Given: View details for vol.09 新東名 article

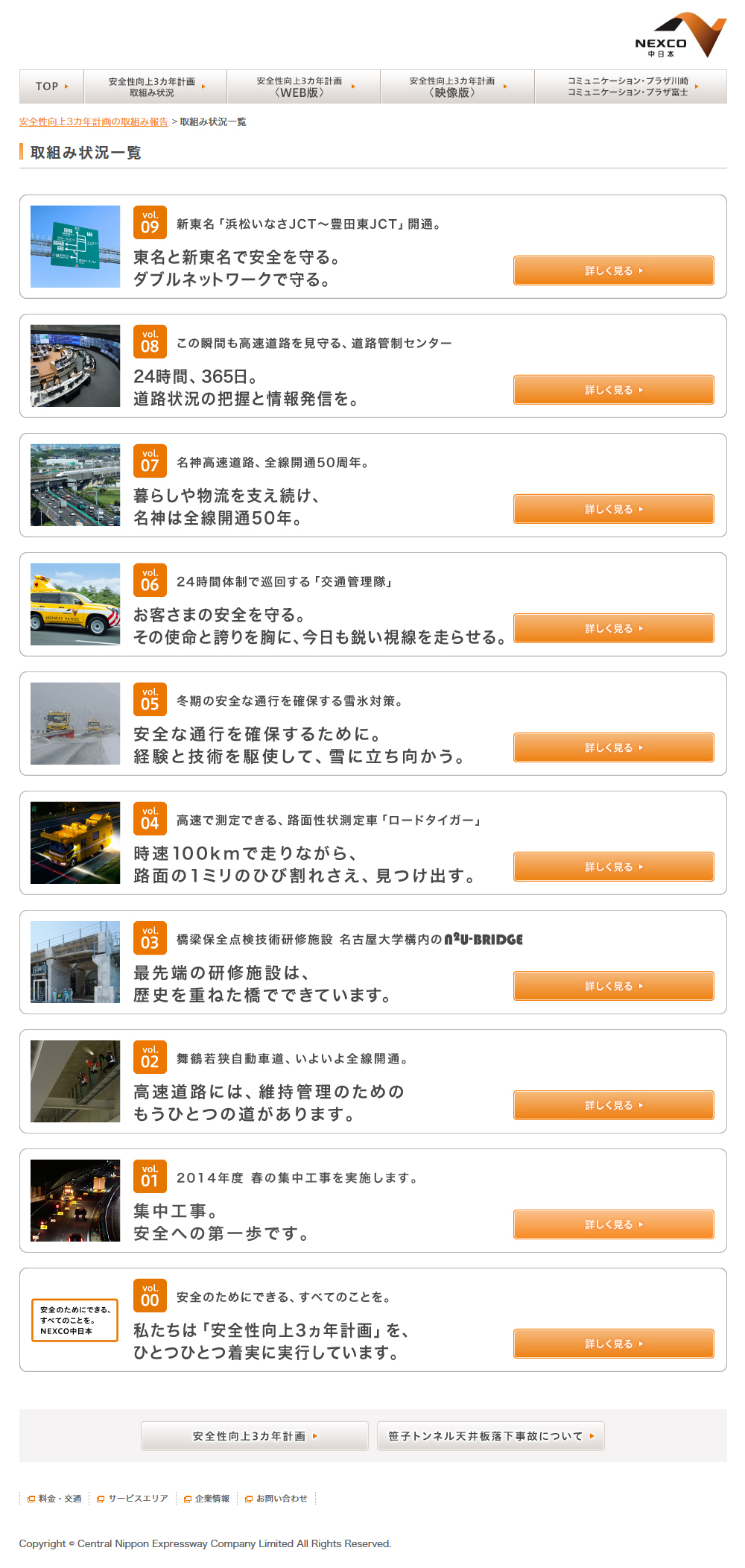Looking at the screenshot, I should [613, 271].
